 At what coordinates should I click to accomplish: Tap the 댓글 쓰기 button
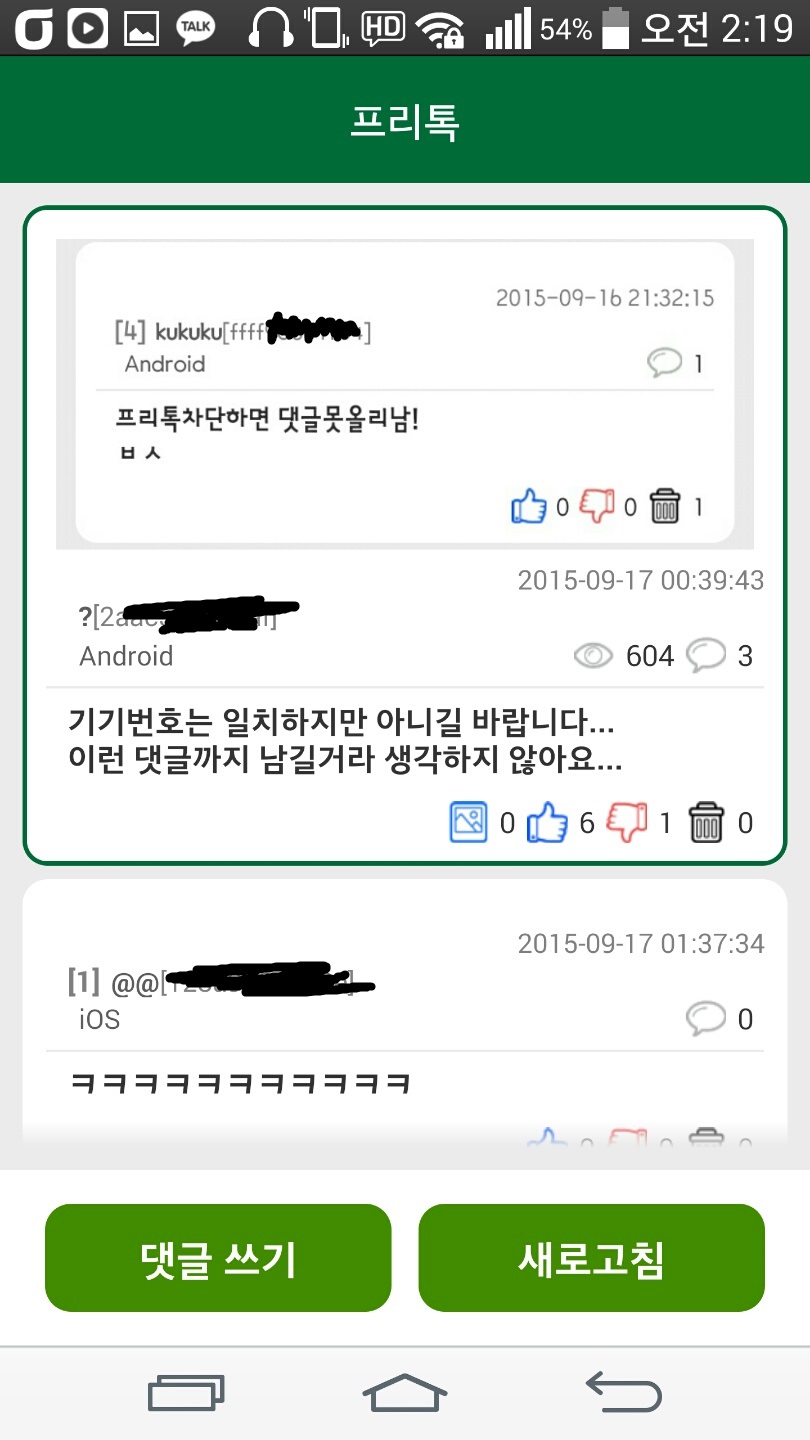pyautogui.click(x=218, y=1258)
